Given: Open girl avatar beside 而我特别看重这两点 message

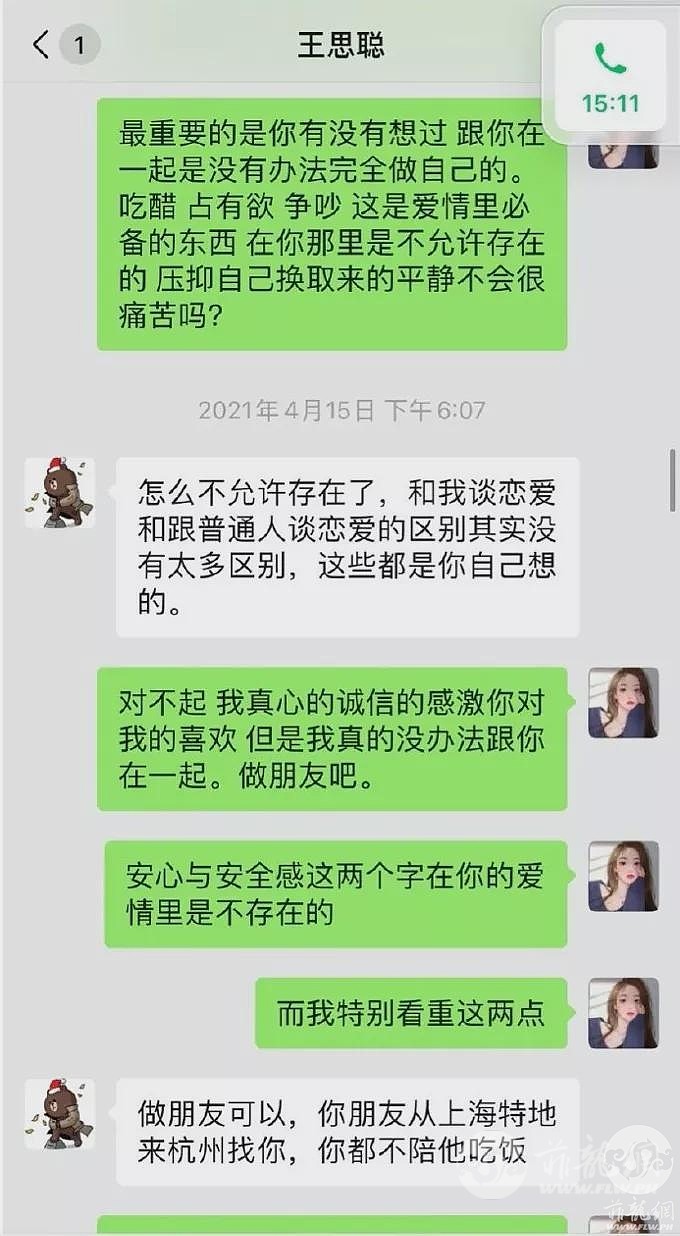Looking at the screenshot, I should click(623, 1013).
